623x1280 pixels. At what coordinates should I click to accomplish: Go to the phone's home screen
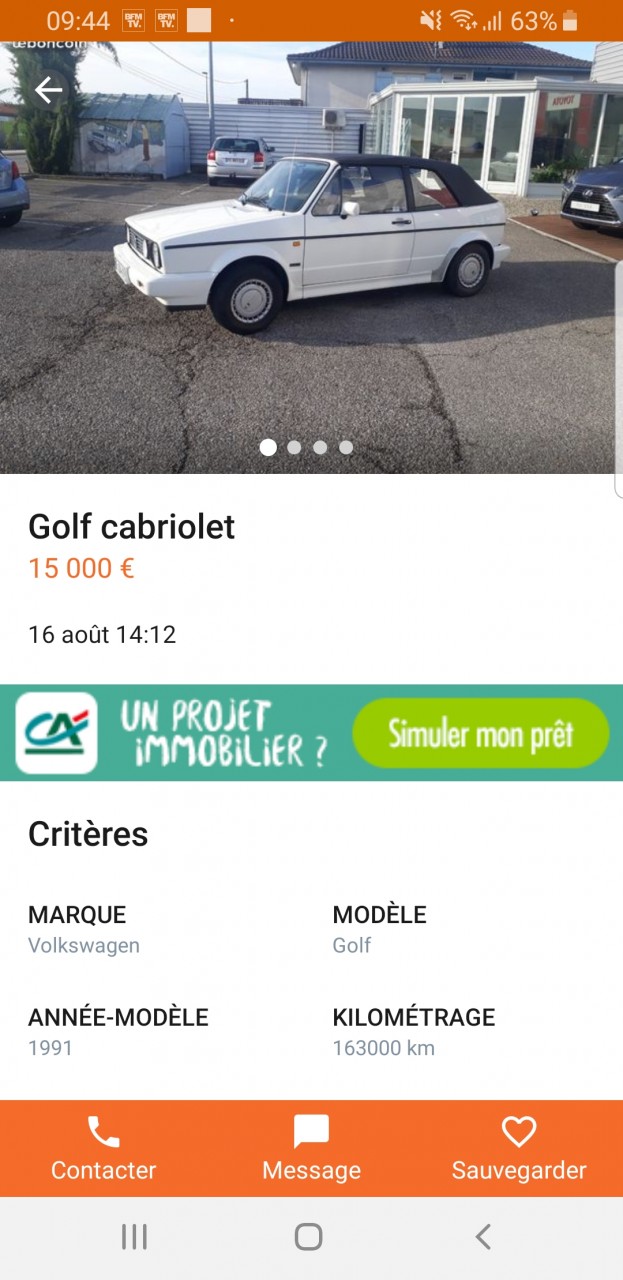point(309,1237)
